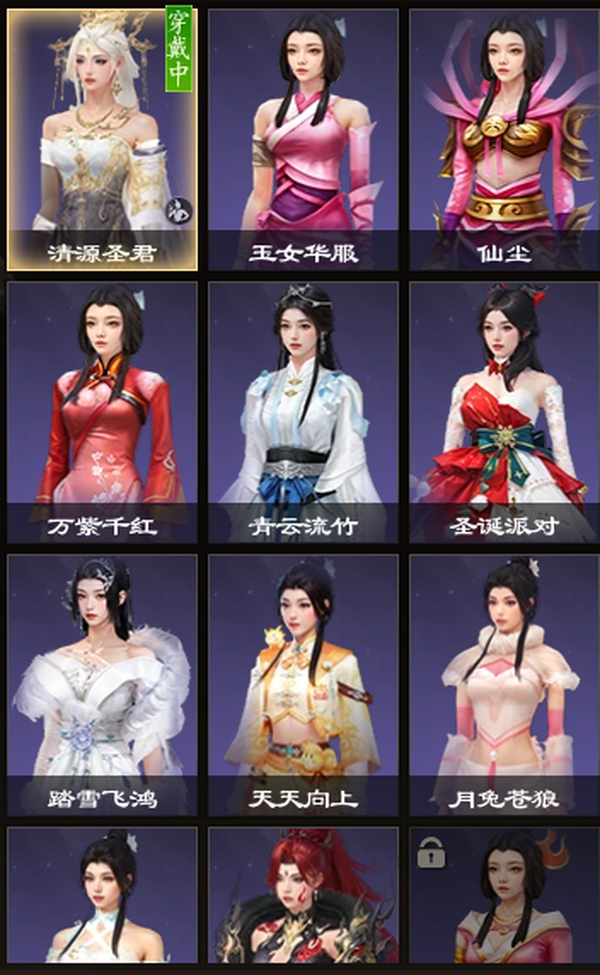
Task: Tap the 圣诞派对 Christmas outfit
Action: [504, 412]
